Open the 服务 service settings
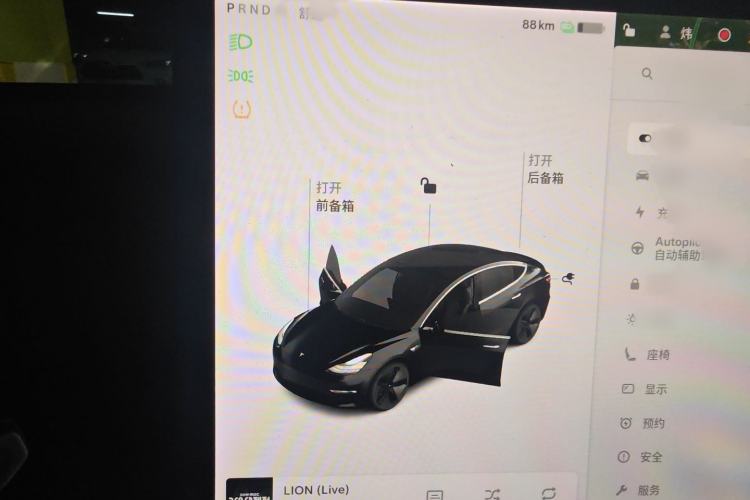The height and width of the screenshot is (500, 750). click(648, 490)
